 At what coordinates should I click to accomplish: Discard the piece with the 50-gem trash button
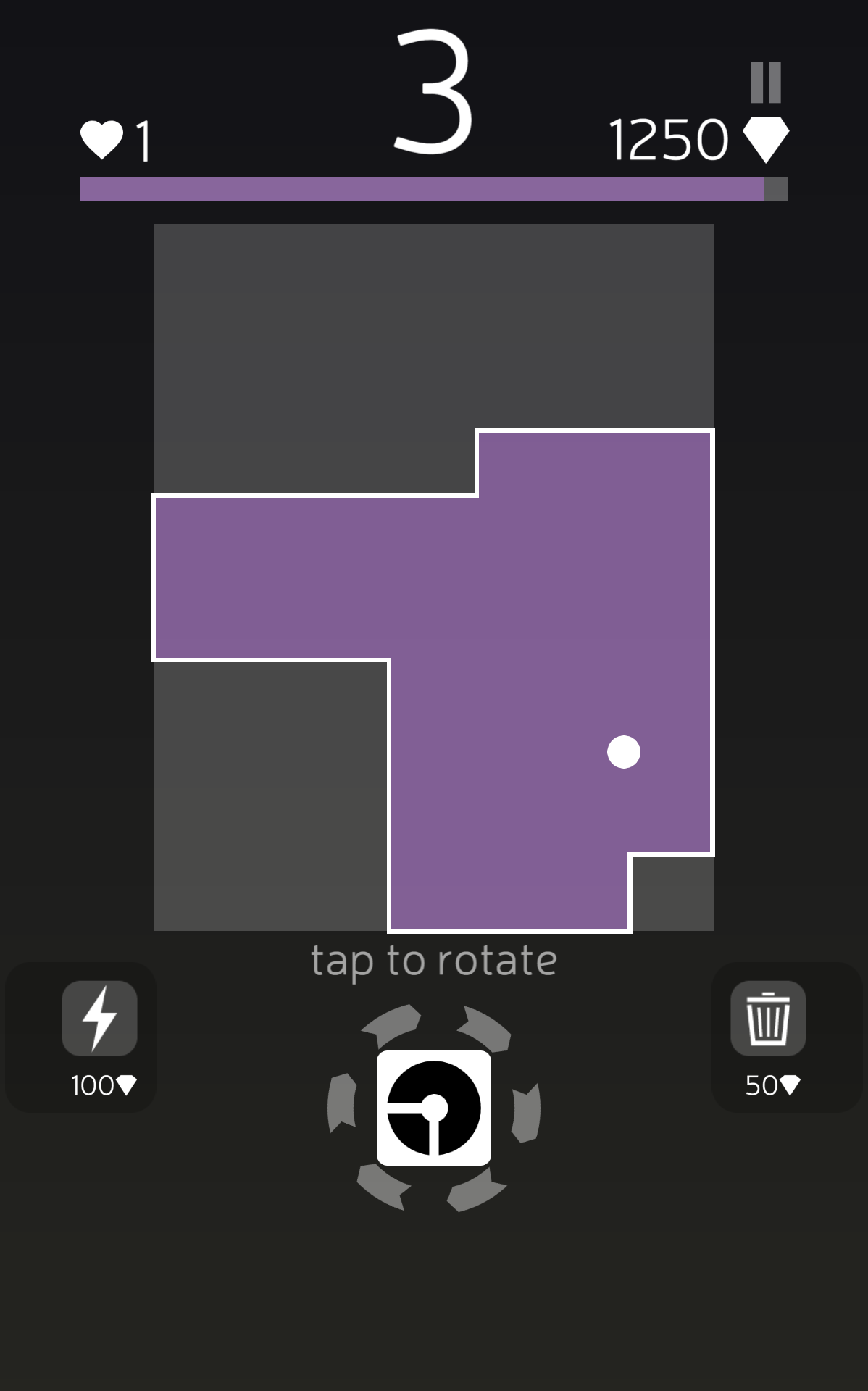pyautogui.click(x=768, y=1018)
